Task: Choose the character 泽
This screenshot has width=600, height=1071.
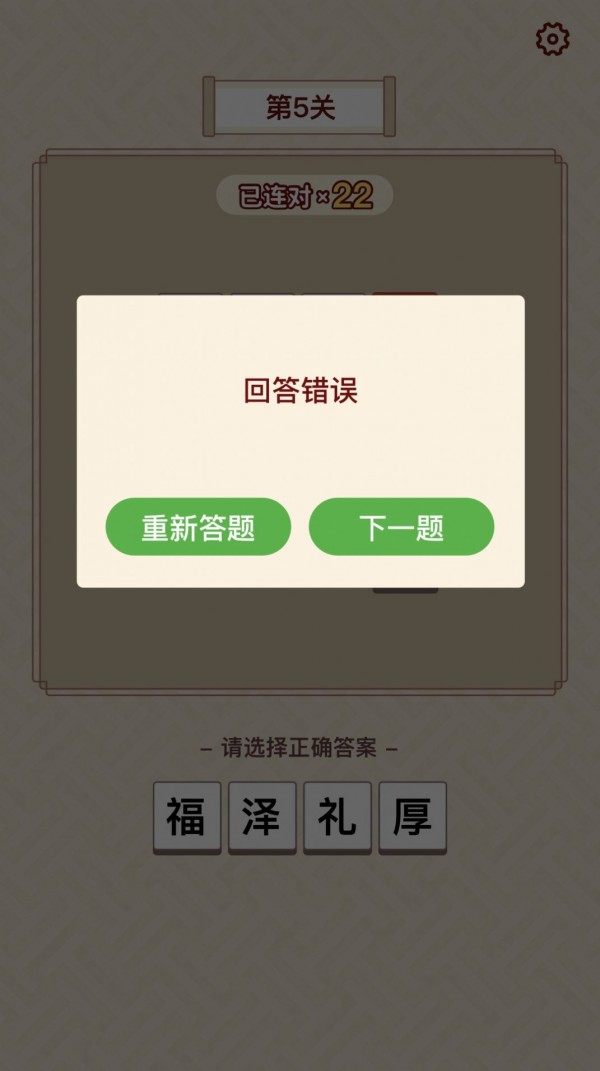Action: tap(262, 816)
